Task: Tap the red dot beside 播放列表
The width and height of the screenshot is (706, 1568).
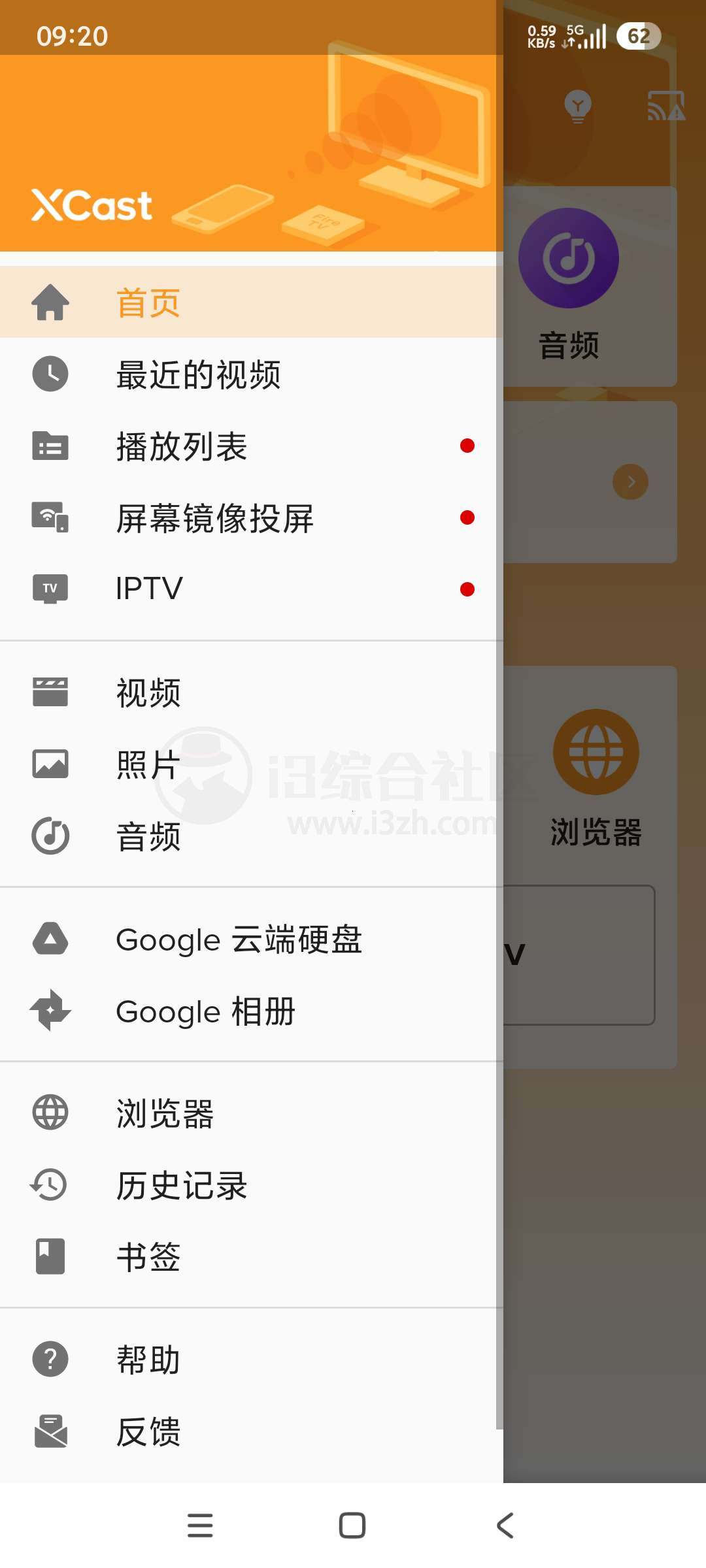Action: [x=467, y=446]
